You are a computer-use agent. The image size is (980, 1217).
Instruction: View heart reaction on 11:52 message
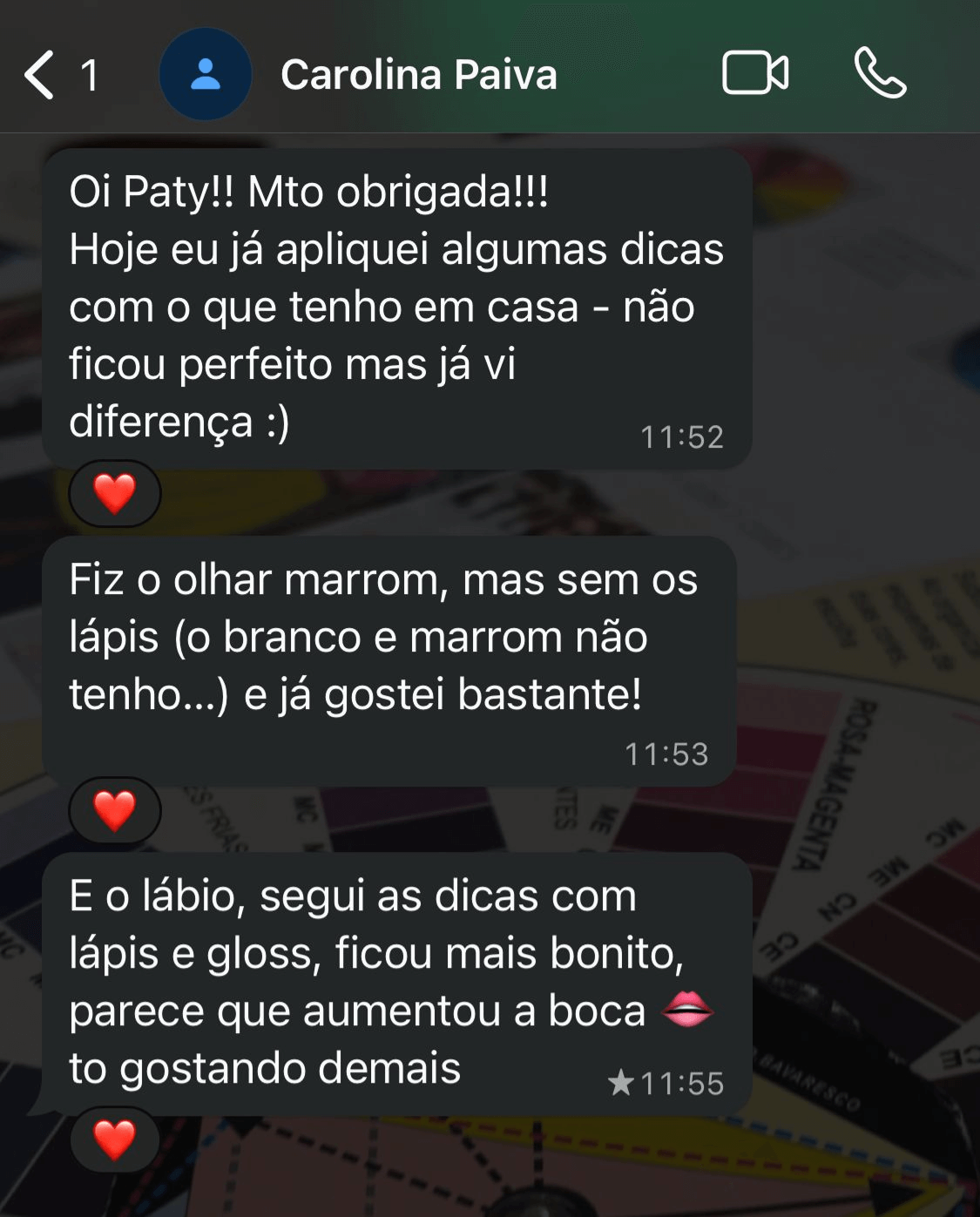tap(115, 494)
